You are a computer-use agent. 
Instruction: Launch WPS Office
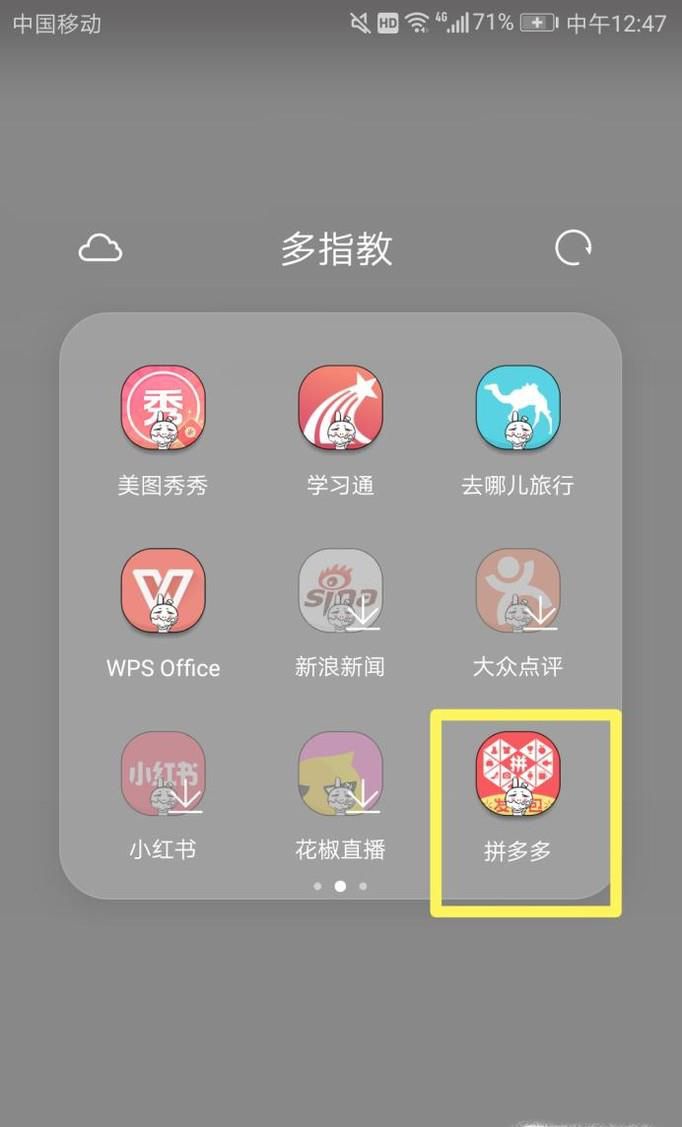pos(163,591)
